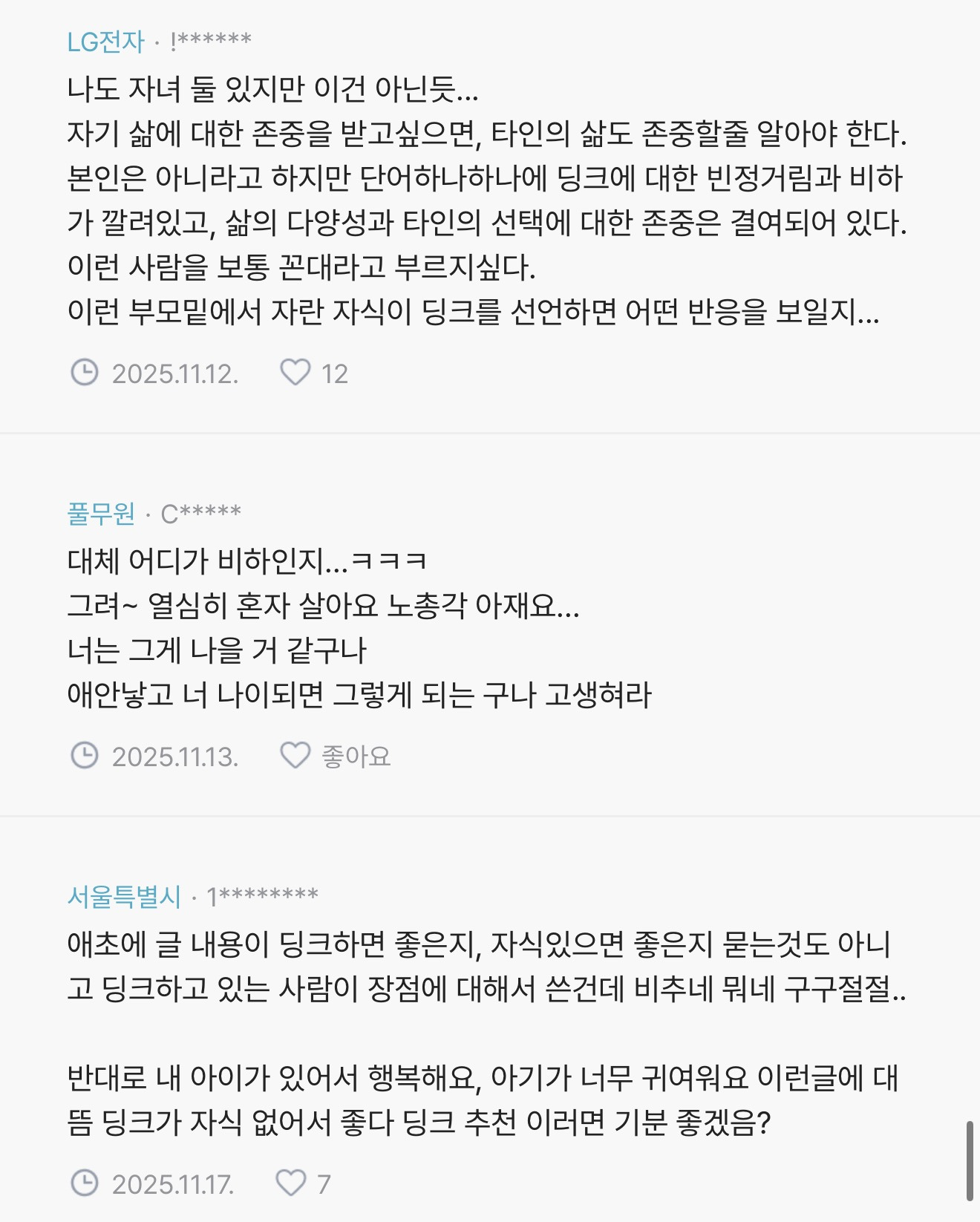Open the 서울특별시 link

point(124,896)
